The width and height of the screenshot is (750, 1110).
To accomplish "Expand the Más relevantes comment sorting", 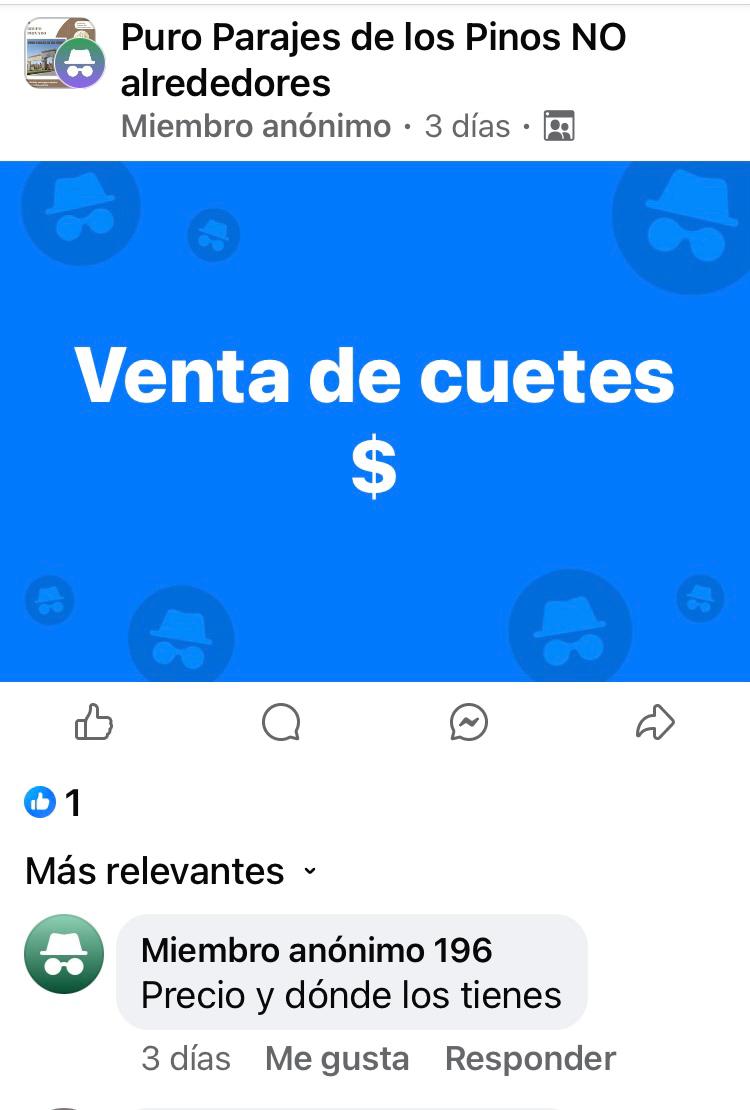I will [x=170, y=871].
